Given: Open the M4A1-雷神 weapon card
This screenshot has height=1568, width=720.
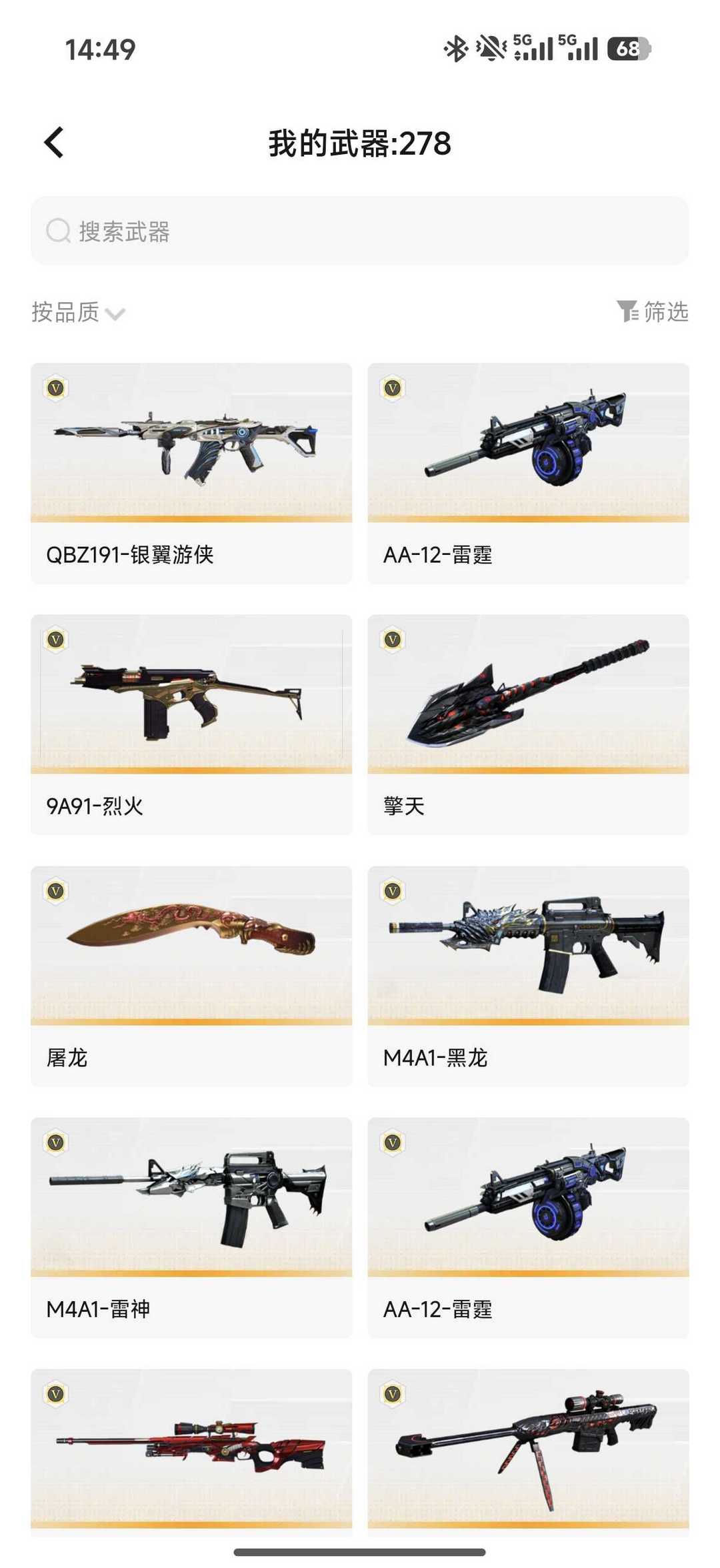Looking at the screenshot, I should coord(191,1228).
